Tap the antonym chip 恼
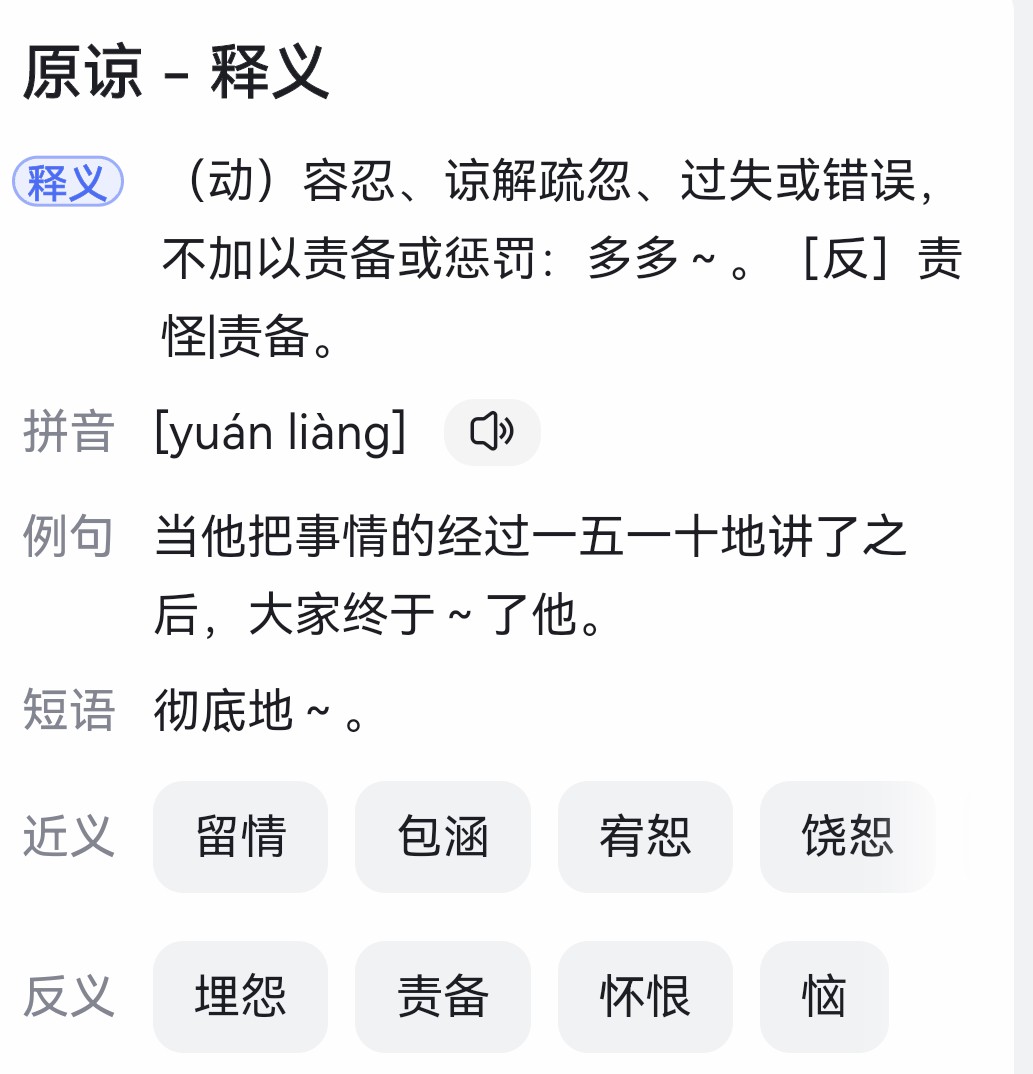The width and height of the screenshot is (1033, 1074). click(x=824, y=996)
